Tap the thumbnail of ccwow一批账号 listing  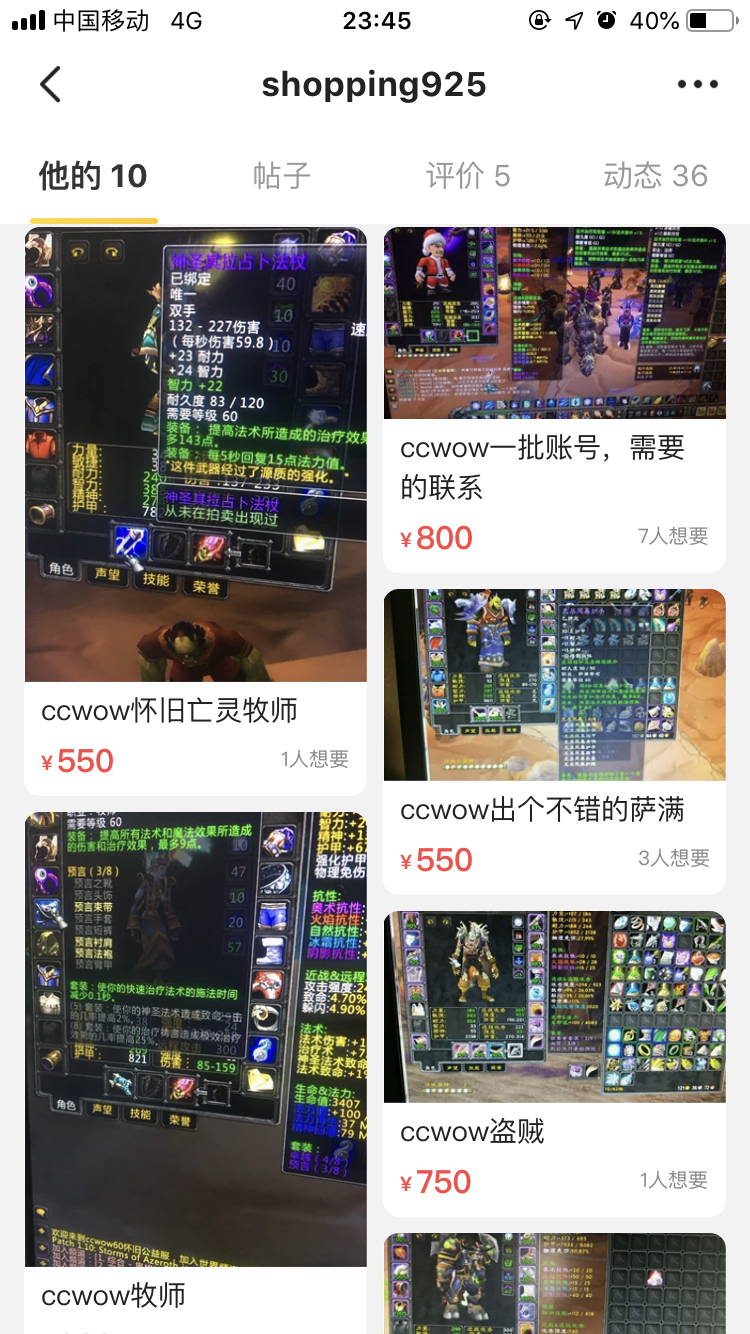(x=554, y=322)
